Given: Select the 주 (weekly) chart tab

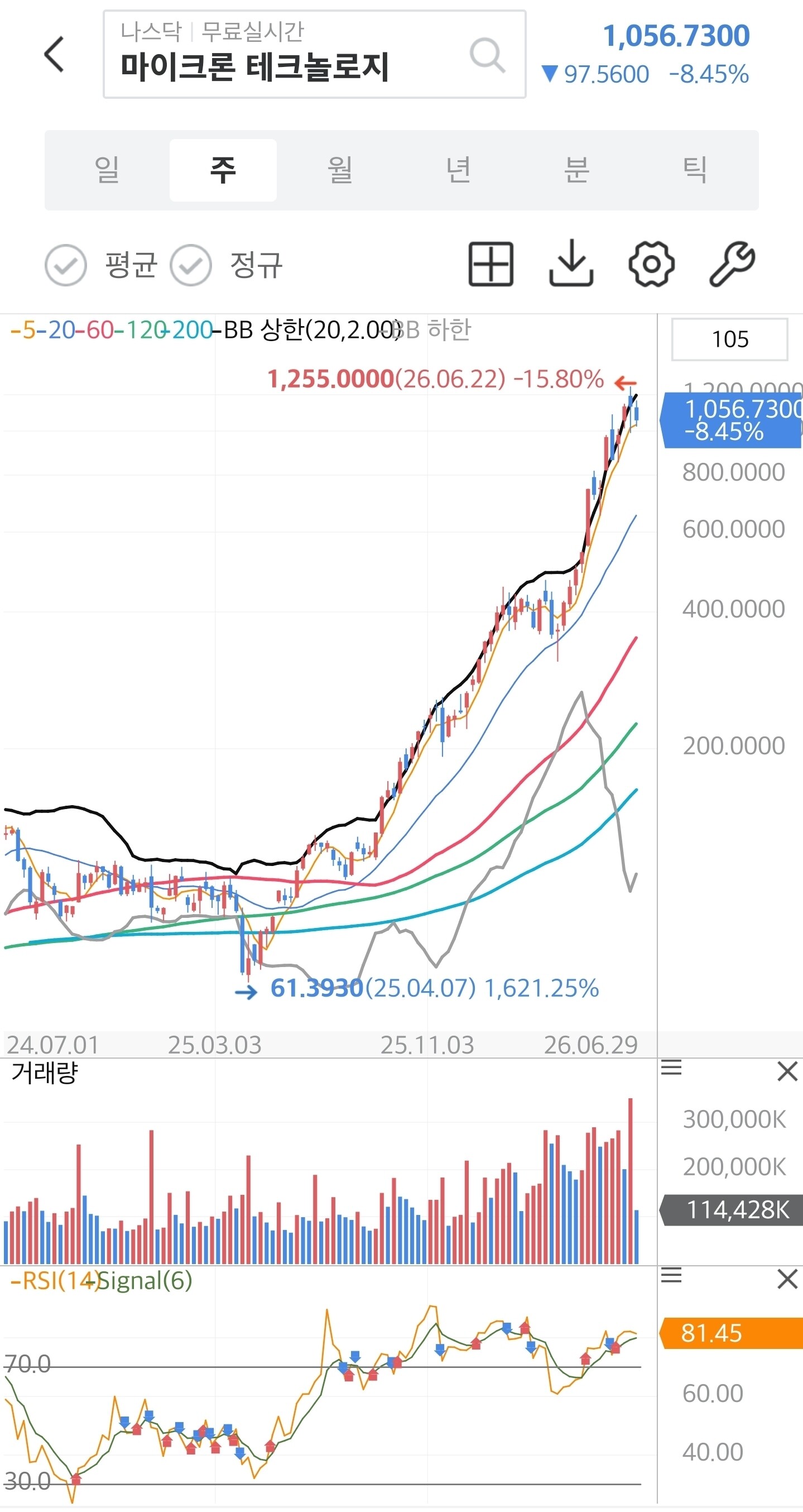Looking at the screenshot, I should [223, 170].
